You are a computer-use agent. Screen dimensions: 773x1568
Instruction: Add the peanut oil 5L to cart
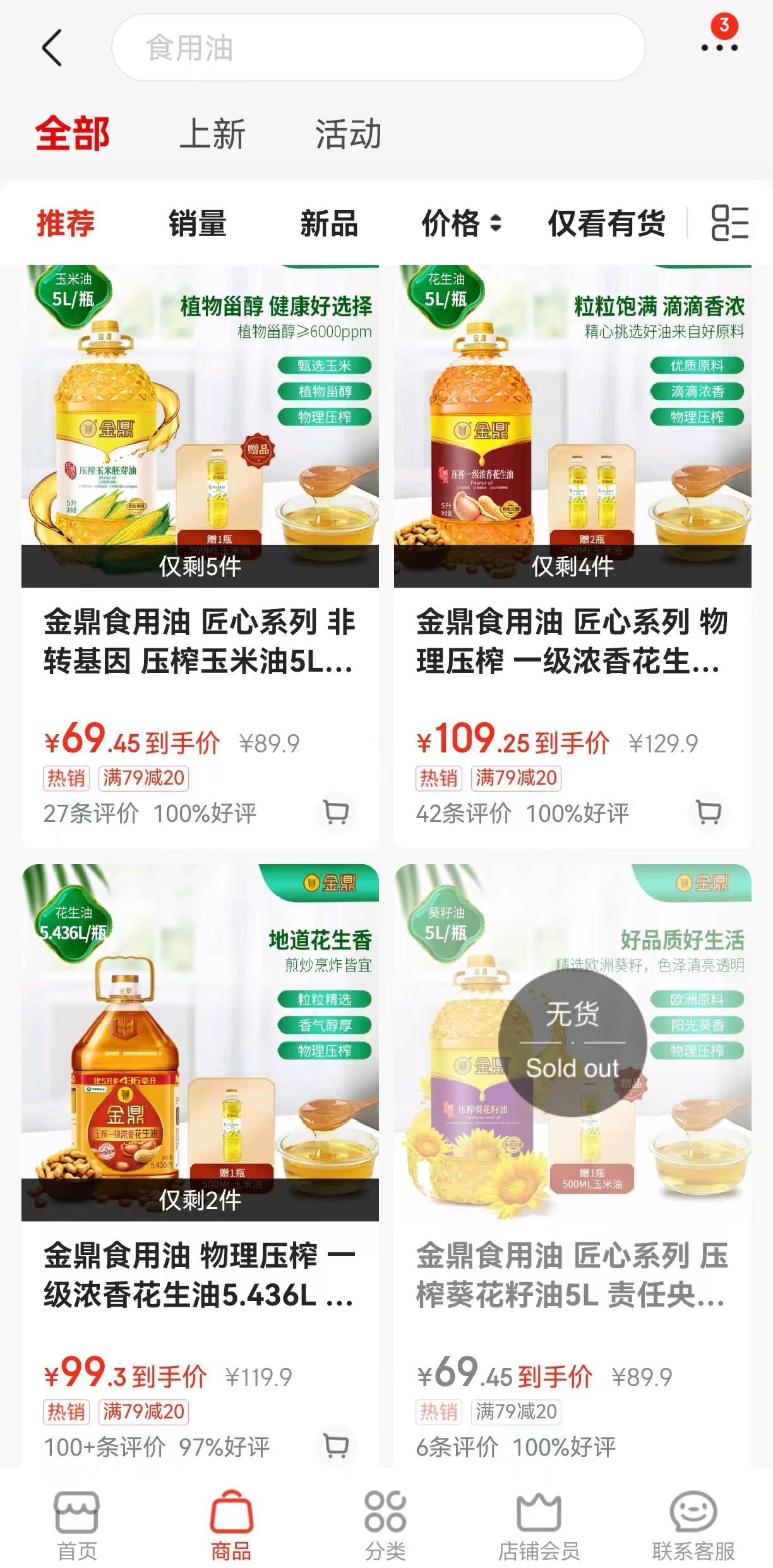click(x=709, y=814)
